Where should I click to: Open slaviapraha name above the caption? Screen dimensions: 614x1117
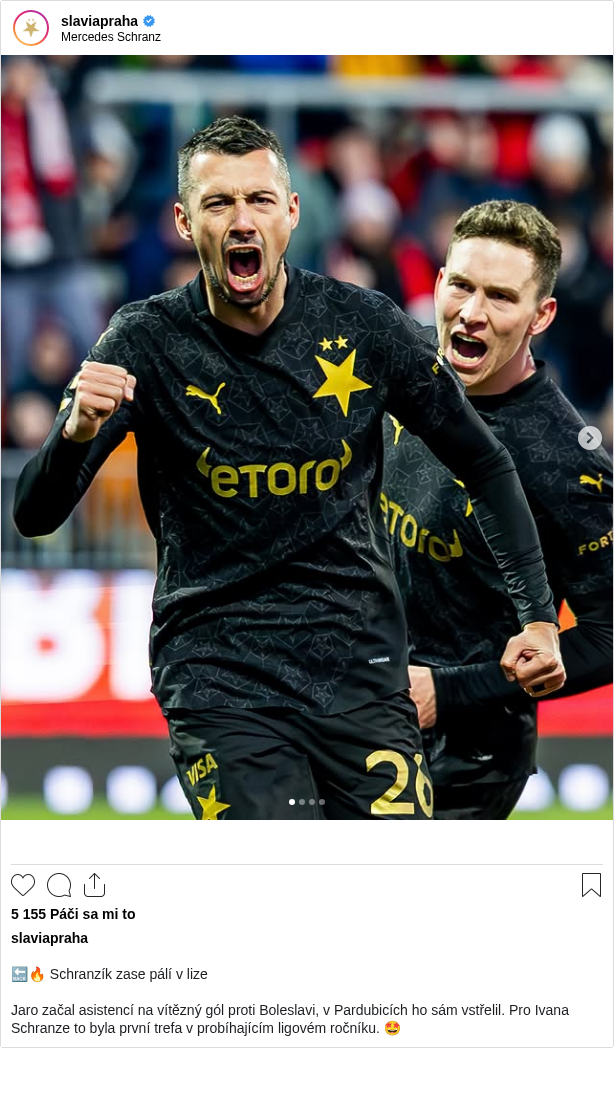coord(49,938)
